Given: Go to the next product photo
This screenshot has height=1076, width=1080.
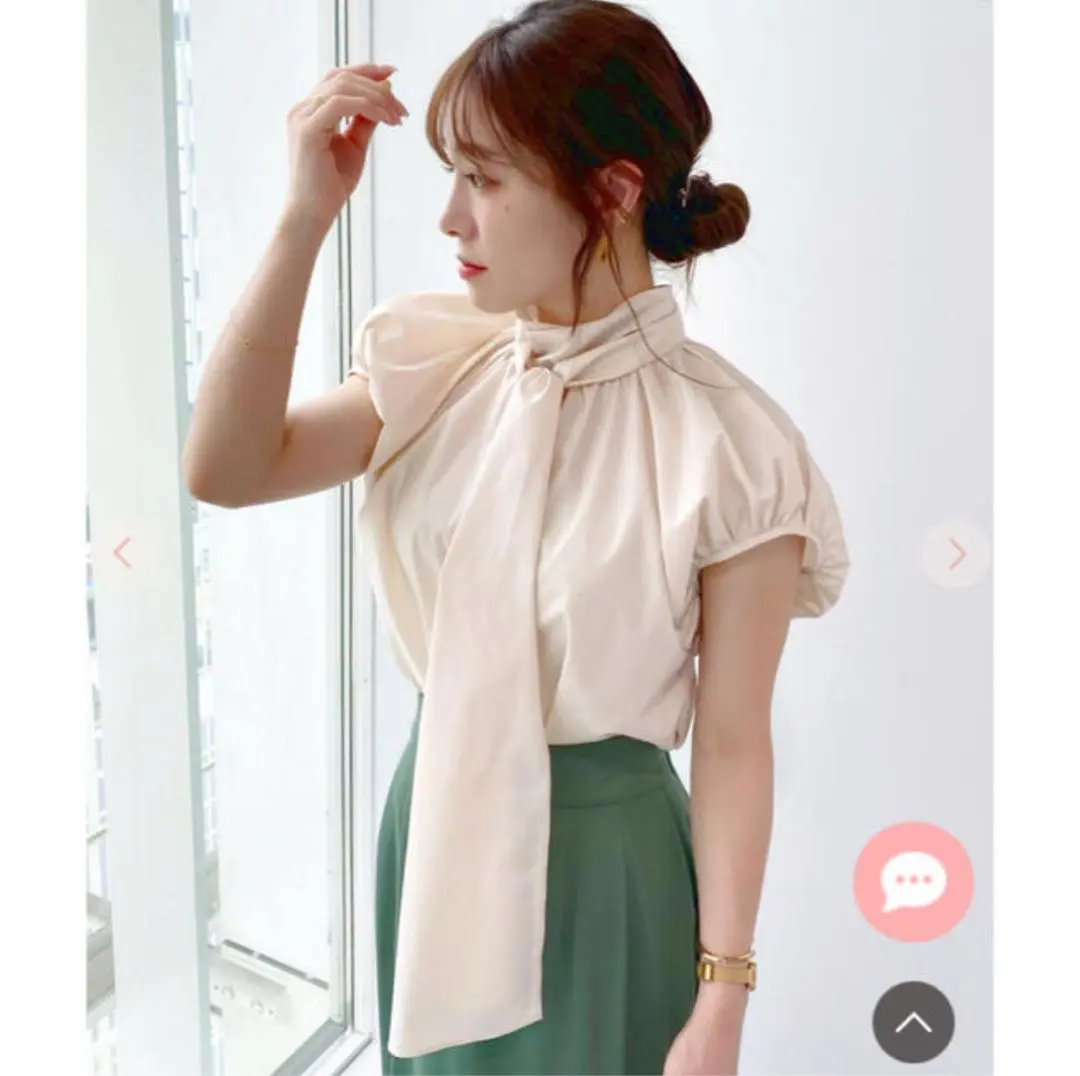Looking at the screenshot, I should (955, 553).
